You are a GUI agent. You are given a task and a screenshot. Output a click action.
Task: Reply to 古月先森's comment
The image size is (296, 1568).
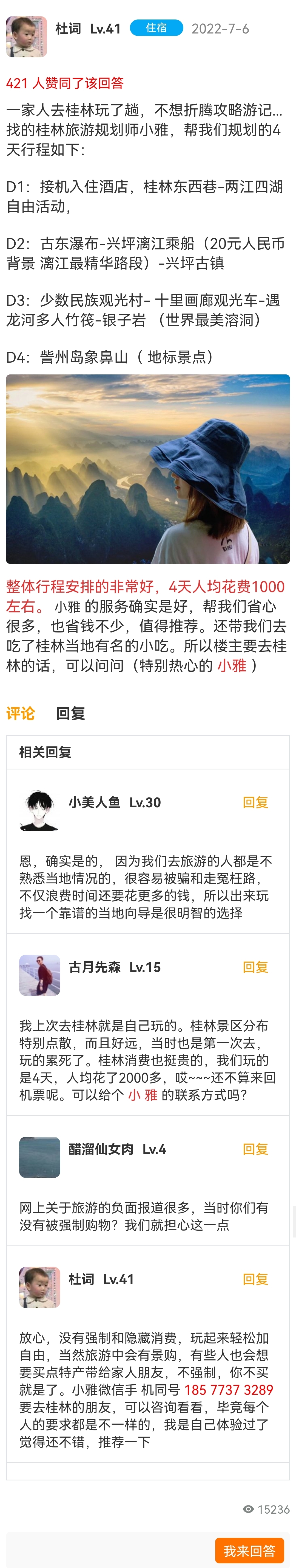pos(255,967)
